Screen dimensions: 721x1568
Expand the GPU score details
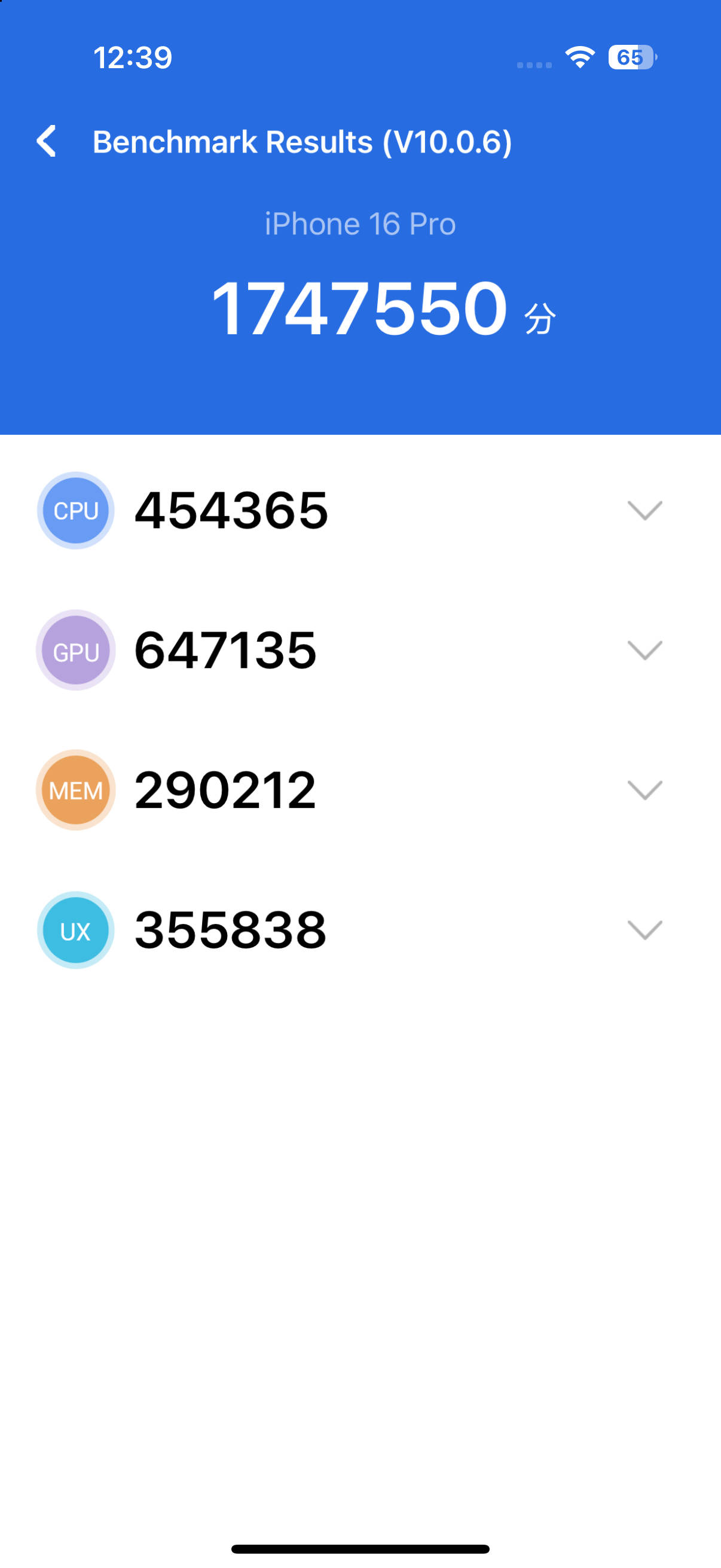coord(646,650)
